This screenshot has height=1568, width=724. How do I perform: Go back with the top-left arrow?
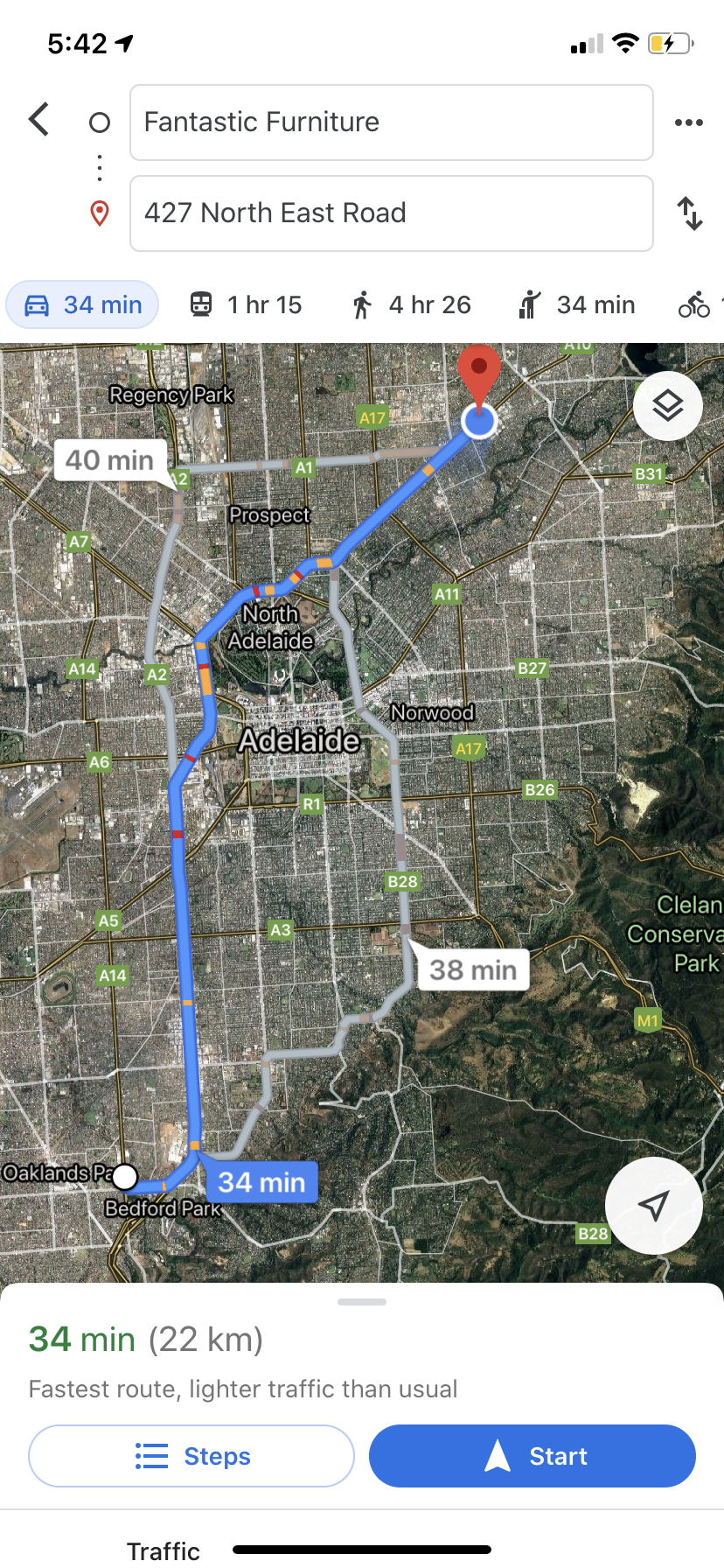[39, 120]
